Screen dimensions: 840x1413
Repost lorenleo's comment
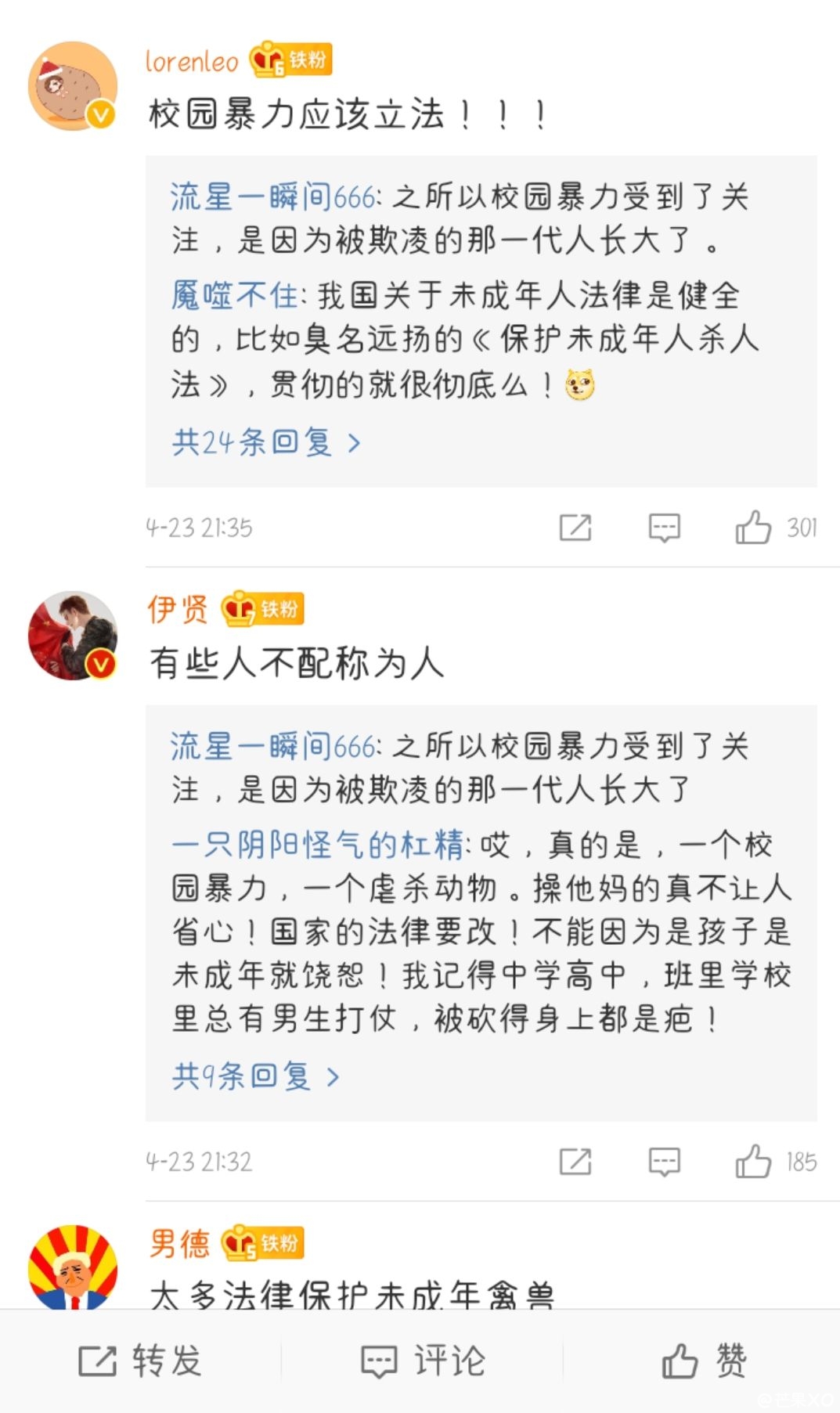575,528
